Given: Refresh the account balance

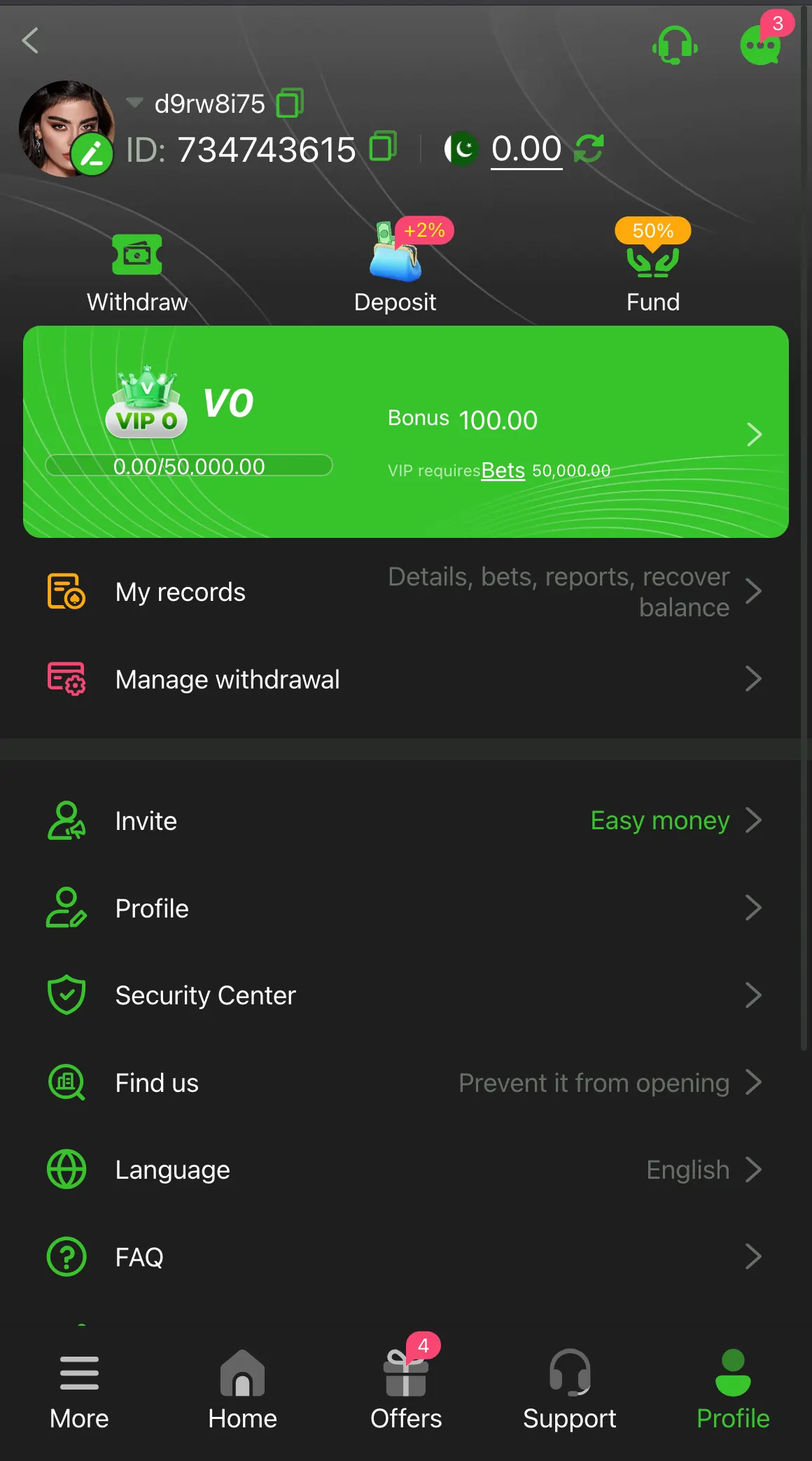Looking at the screenshot, I should pyautogui.click(x=589, y=148).
